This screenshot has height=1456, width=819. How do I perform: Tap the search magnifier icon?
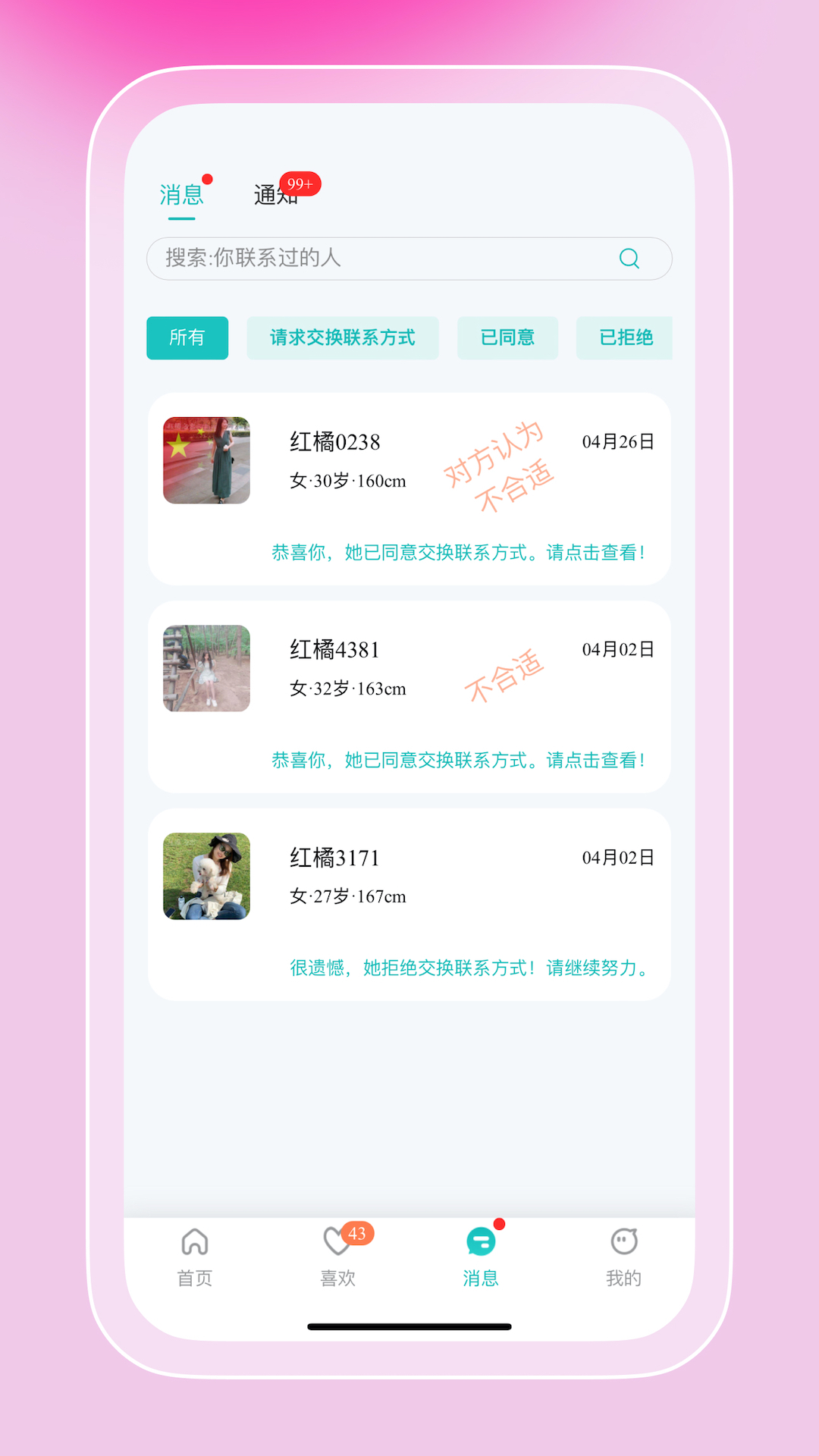coord(628,259)
